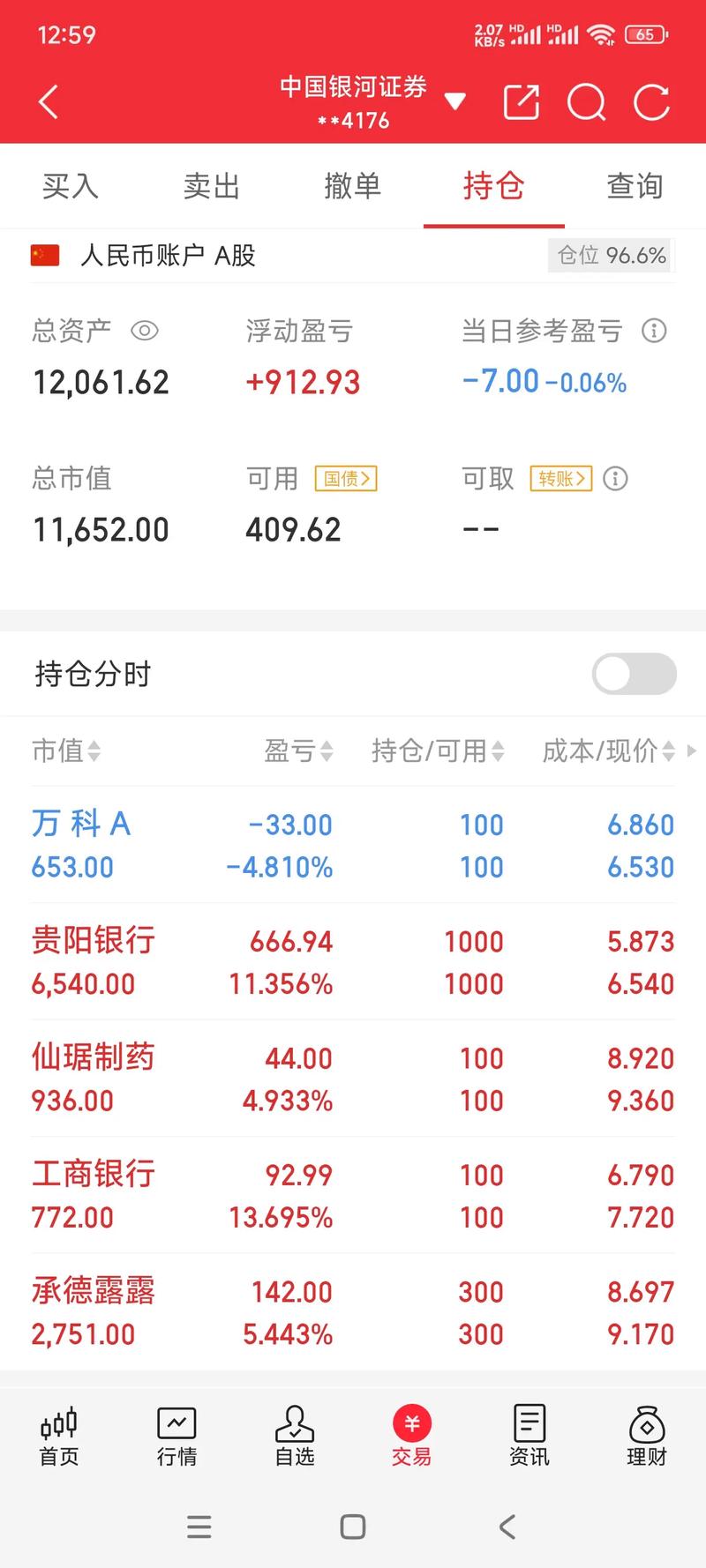Expand more columns via the right chevron
706x1568 pixels.
pyautogui.click(x=691, y=751)
